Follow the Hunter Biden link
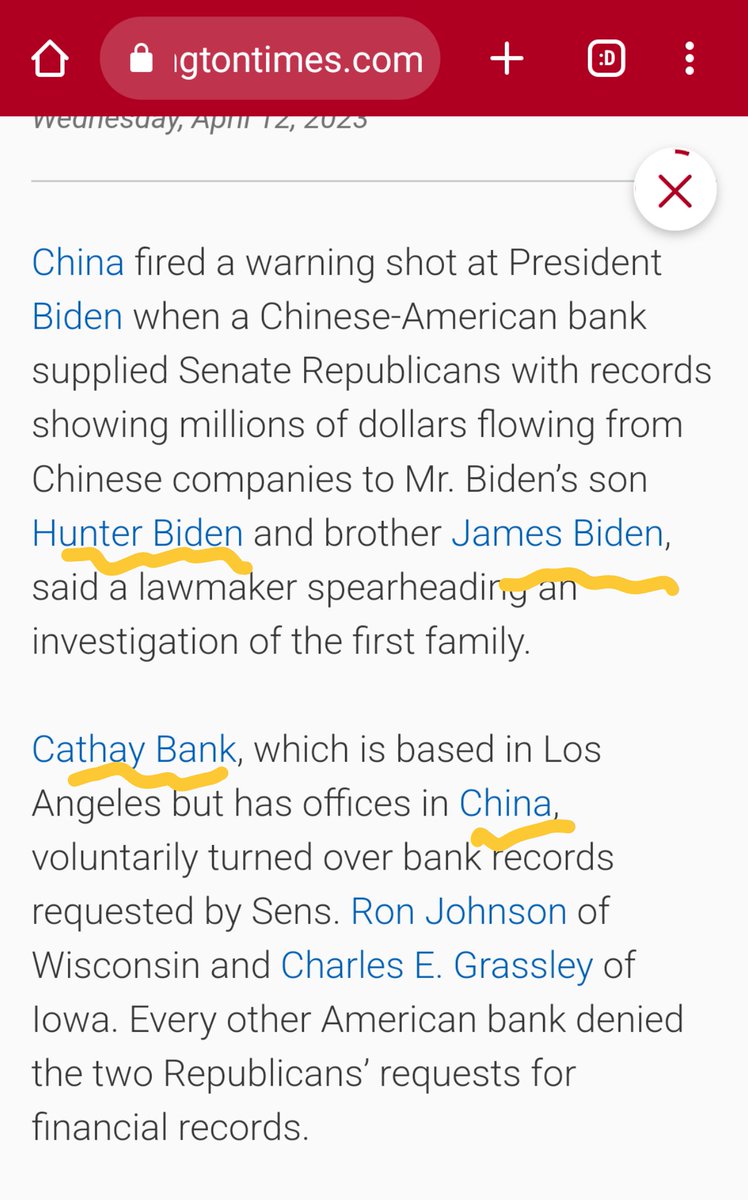Screen dimensions: 748x1200 [137, 533]
